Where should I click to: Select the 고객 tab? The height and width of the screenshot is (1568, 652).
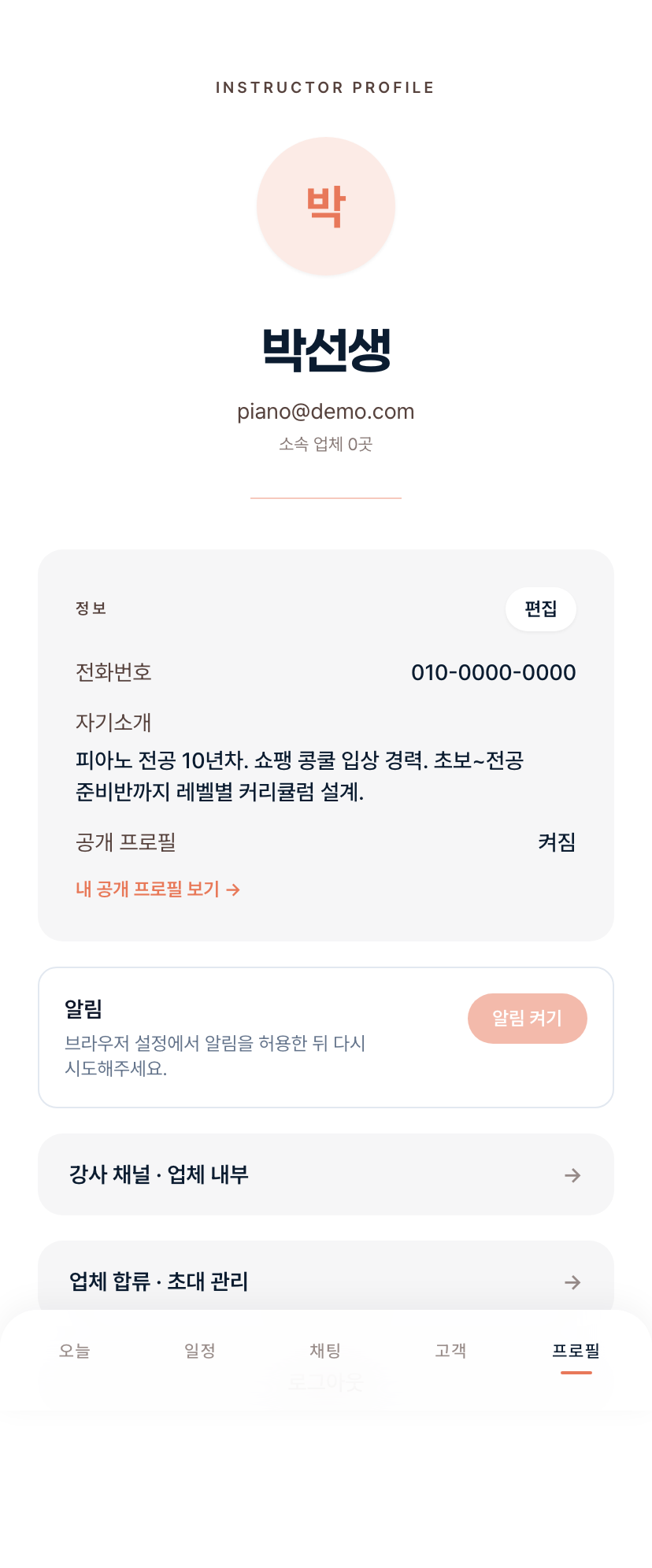(x=450, y=1351)
